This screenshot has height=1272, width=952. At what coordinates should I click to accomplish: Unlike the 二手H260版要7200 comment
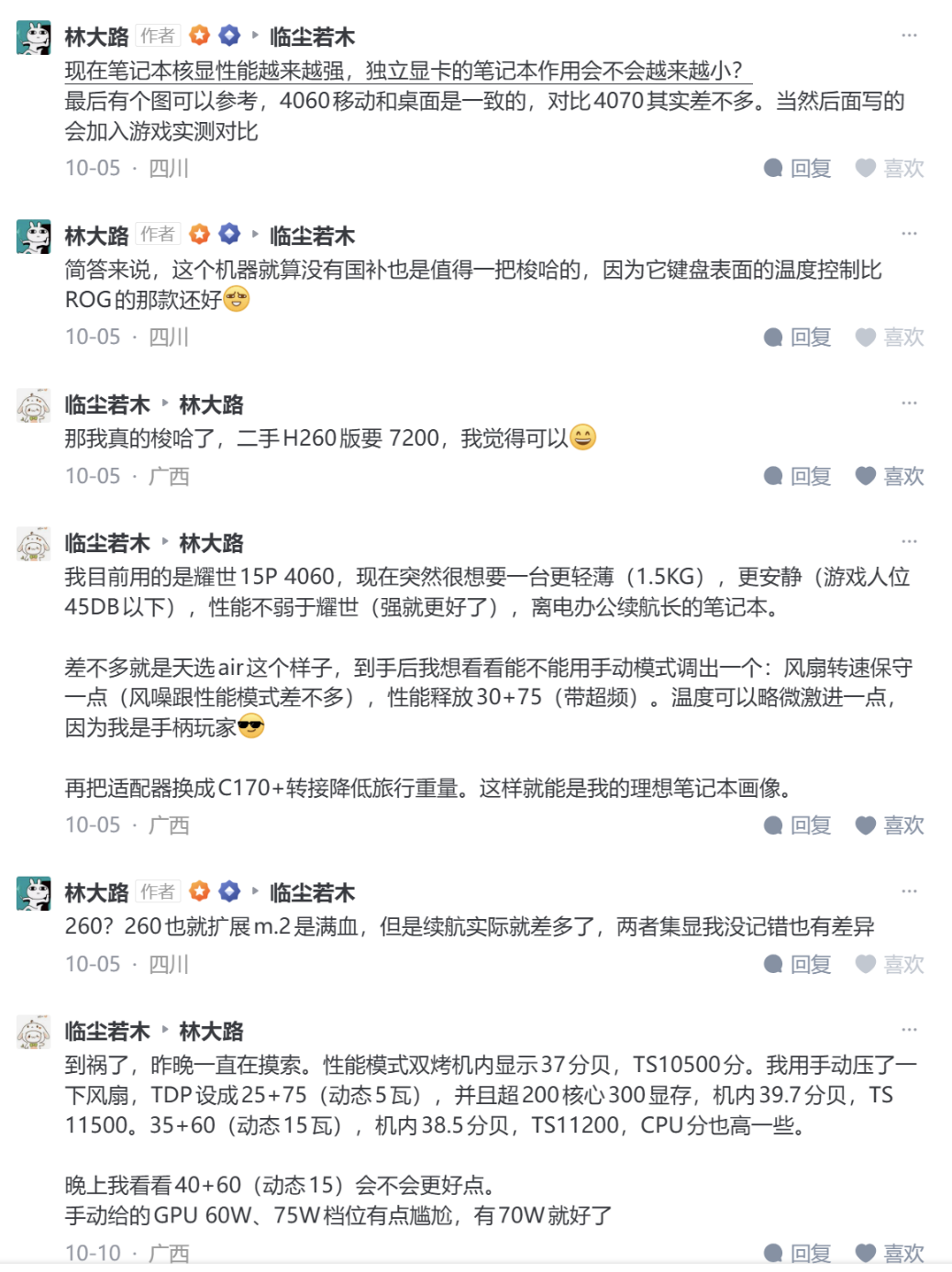point(890,476)
